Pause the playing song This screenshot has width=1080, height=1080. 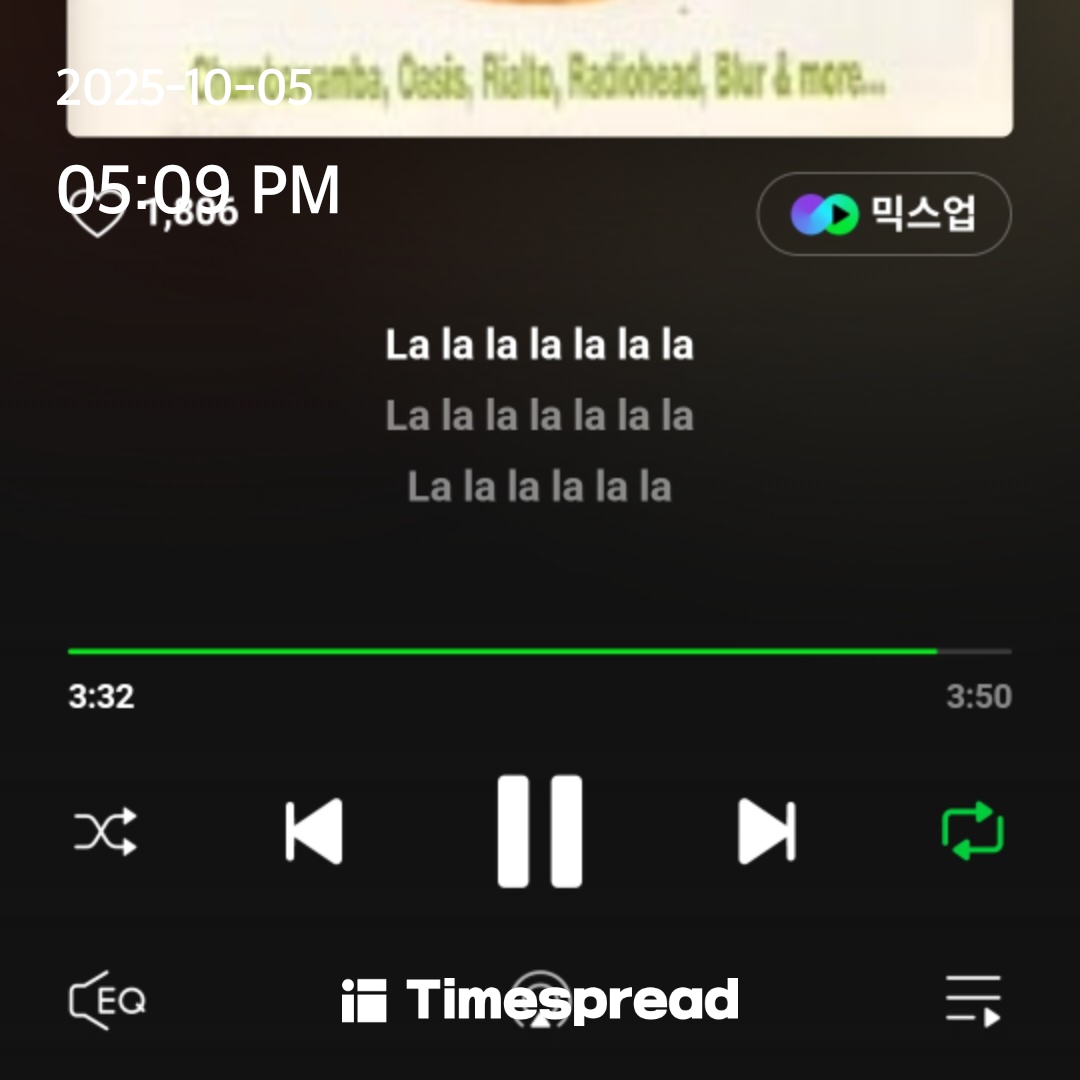tap(540, 831)
